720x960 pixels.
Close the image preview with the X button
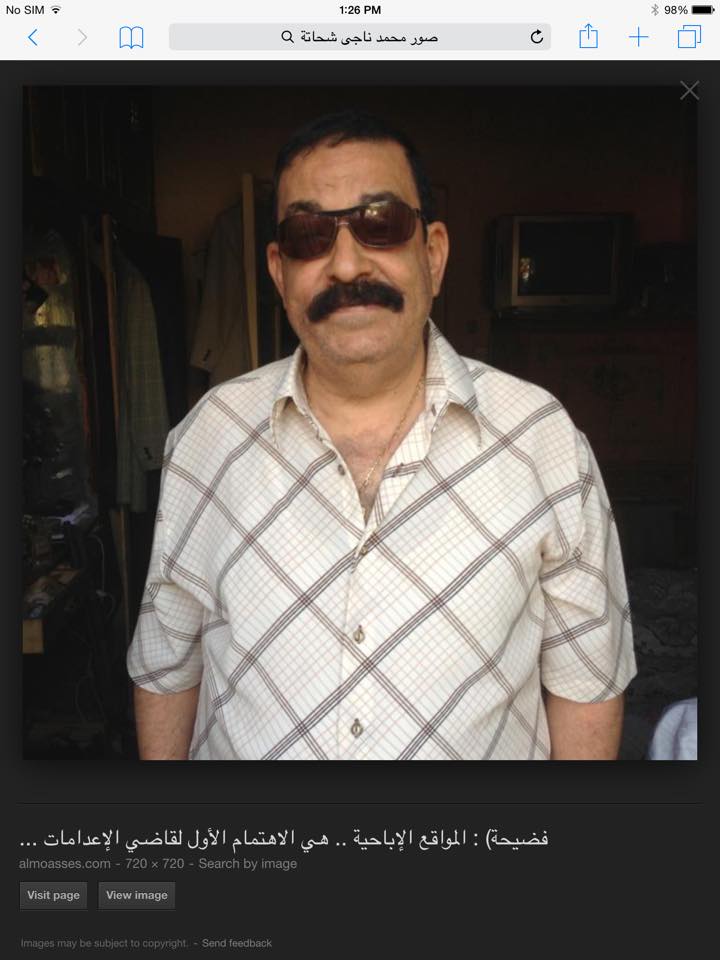pyautogui.click(x=689, y=91)
